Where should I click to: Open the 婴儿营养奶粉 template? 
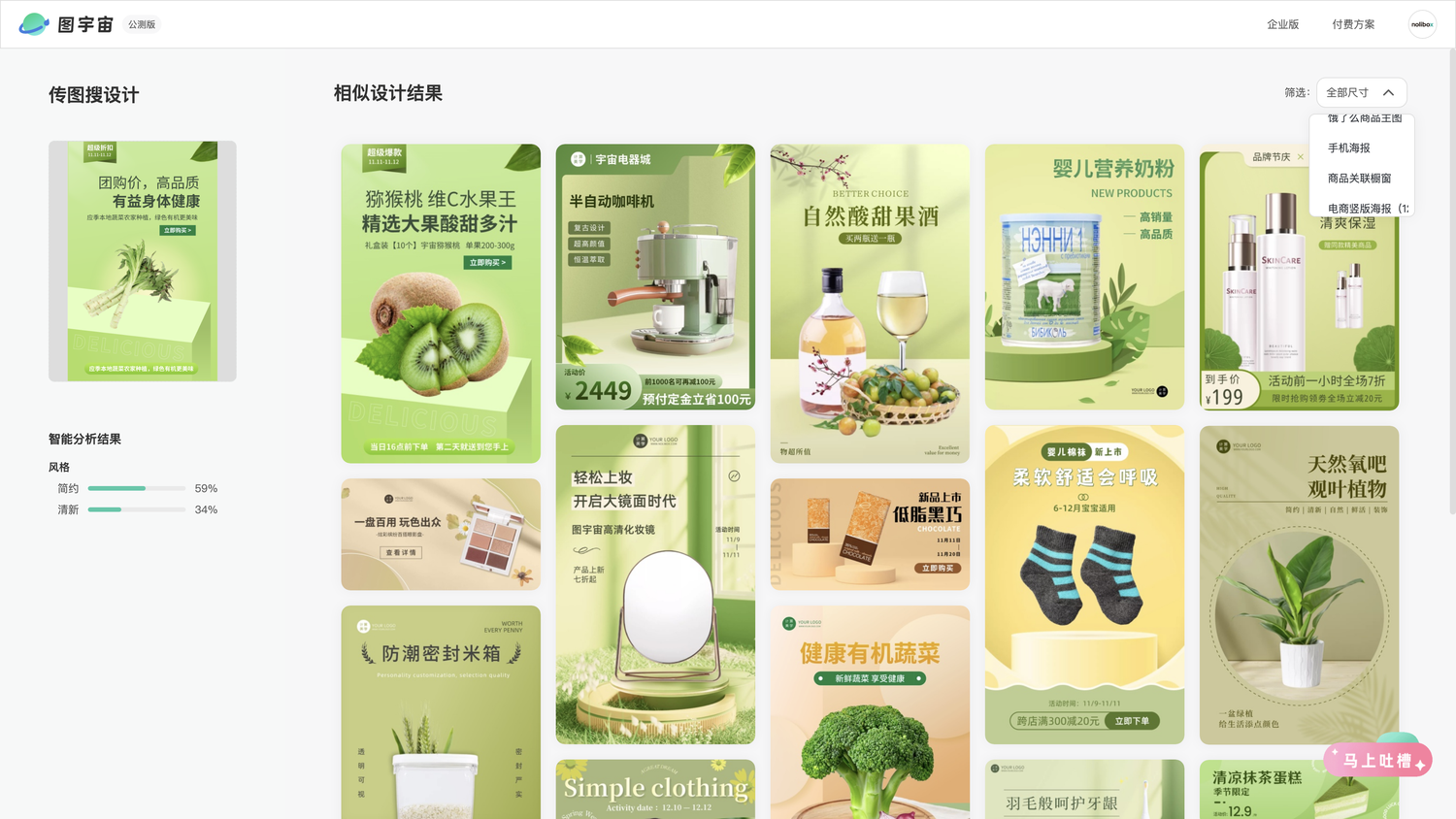1084,278
